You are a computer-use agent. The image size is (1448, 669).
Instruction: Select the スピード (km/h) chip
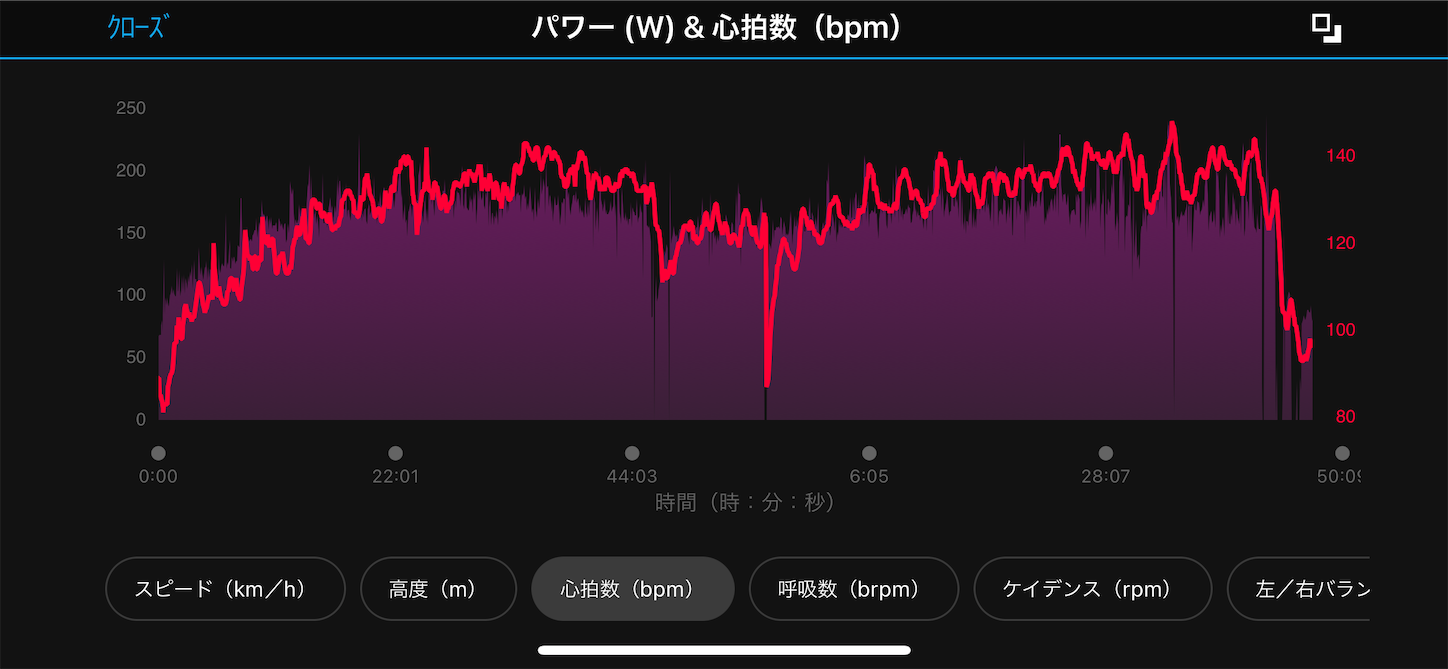click(225, 589)
